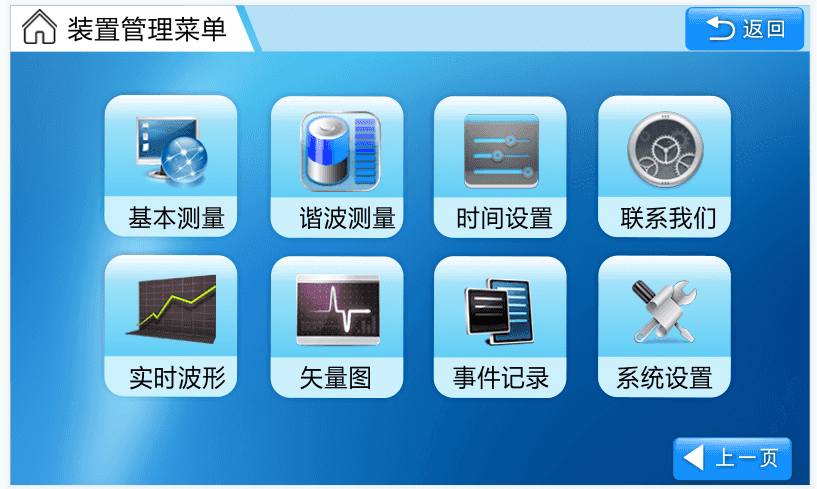Open the 实时波形 tile
This screenshot has height=489, width=817.
tap(171, 326)
